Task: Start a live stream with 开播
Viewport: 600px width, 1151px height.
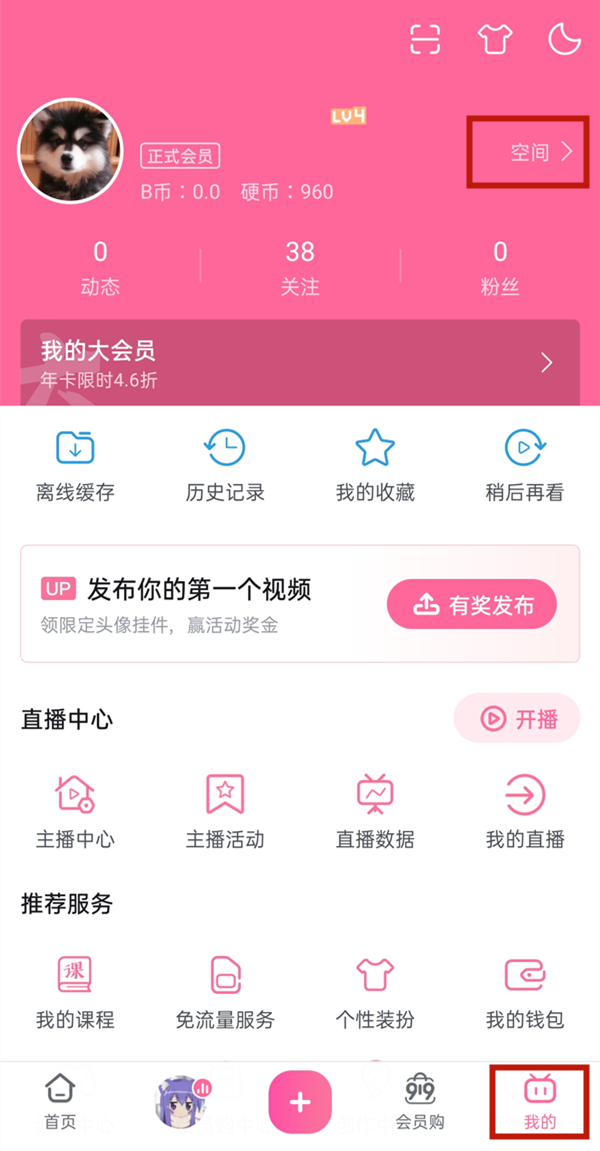Action: click(x=517, y=718)
